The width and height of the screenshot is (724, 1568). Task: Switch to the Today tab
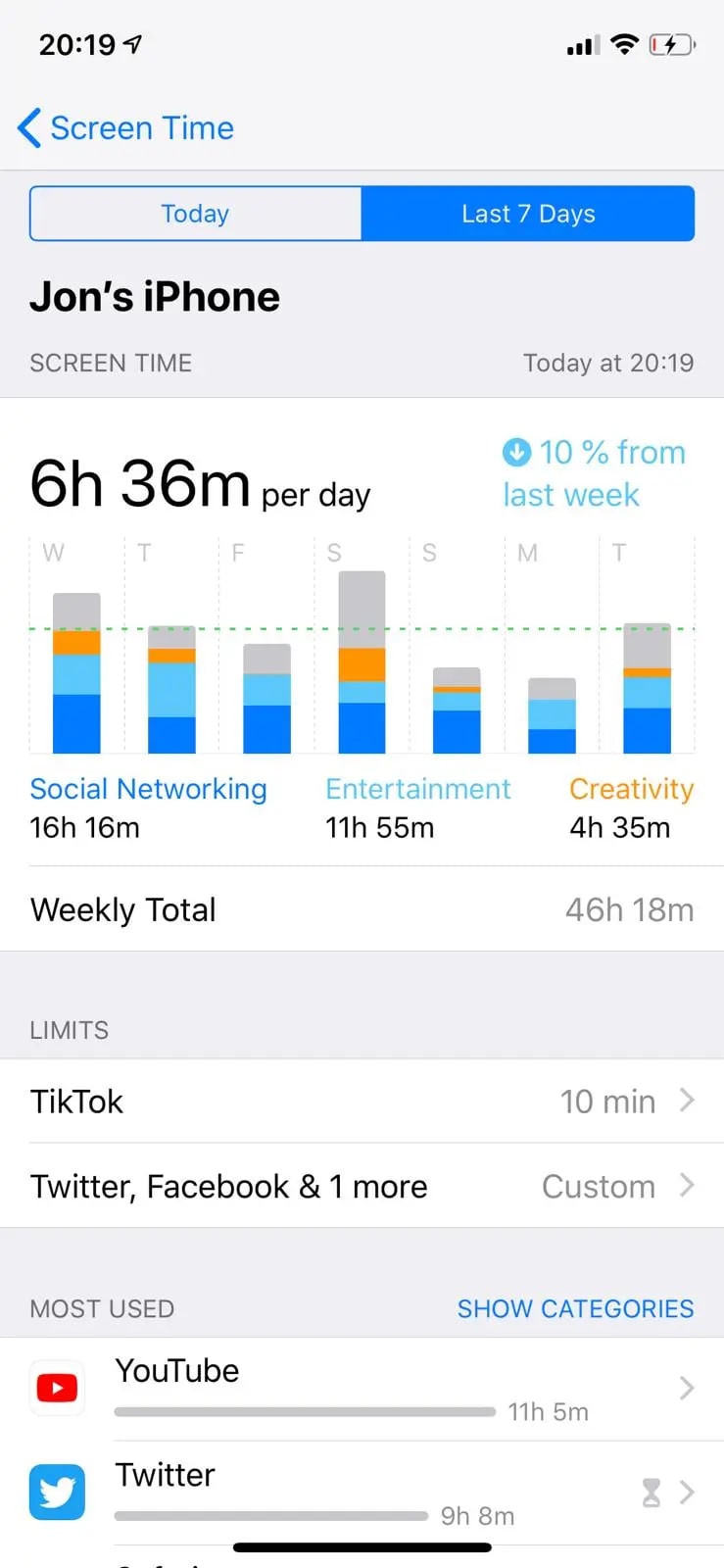coord(195,213)
